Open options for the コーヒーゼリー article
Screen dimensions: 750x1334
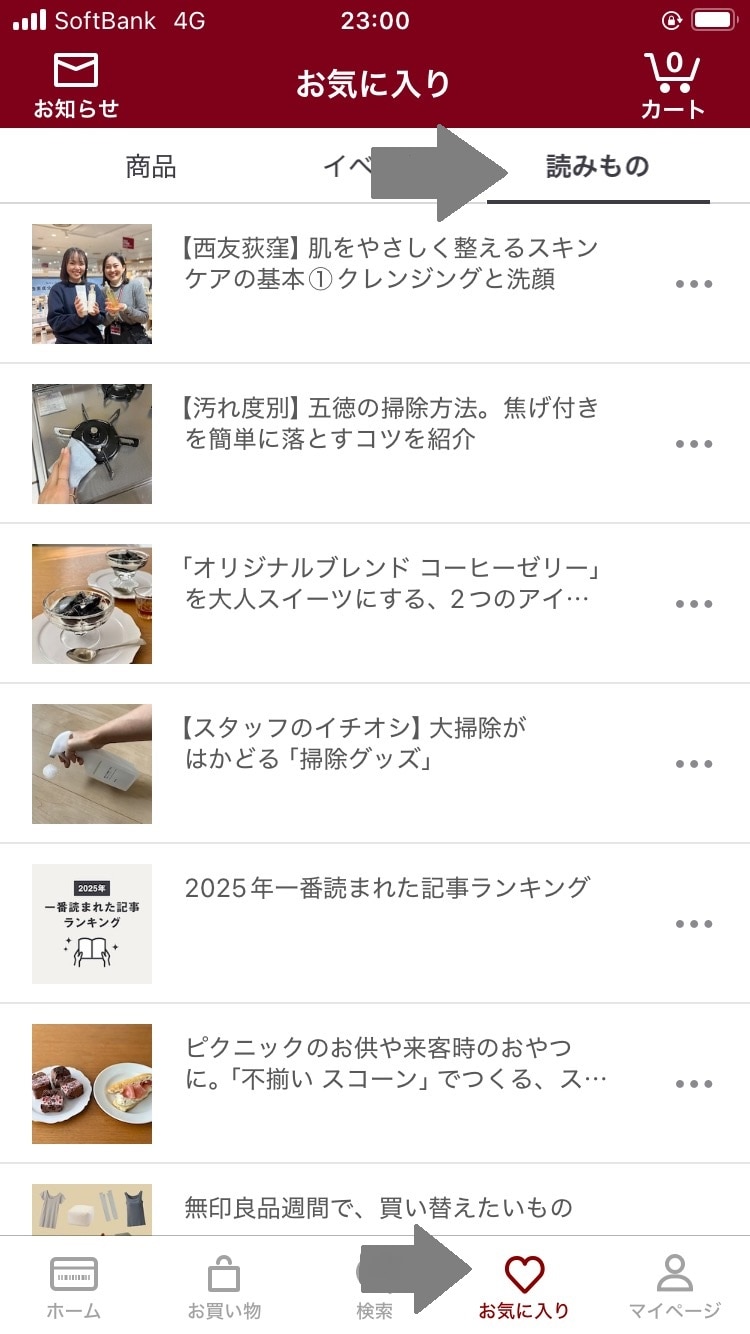coord(694,603)
